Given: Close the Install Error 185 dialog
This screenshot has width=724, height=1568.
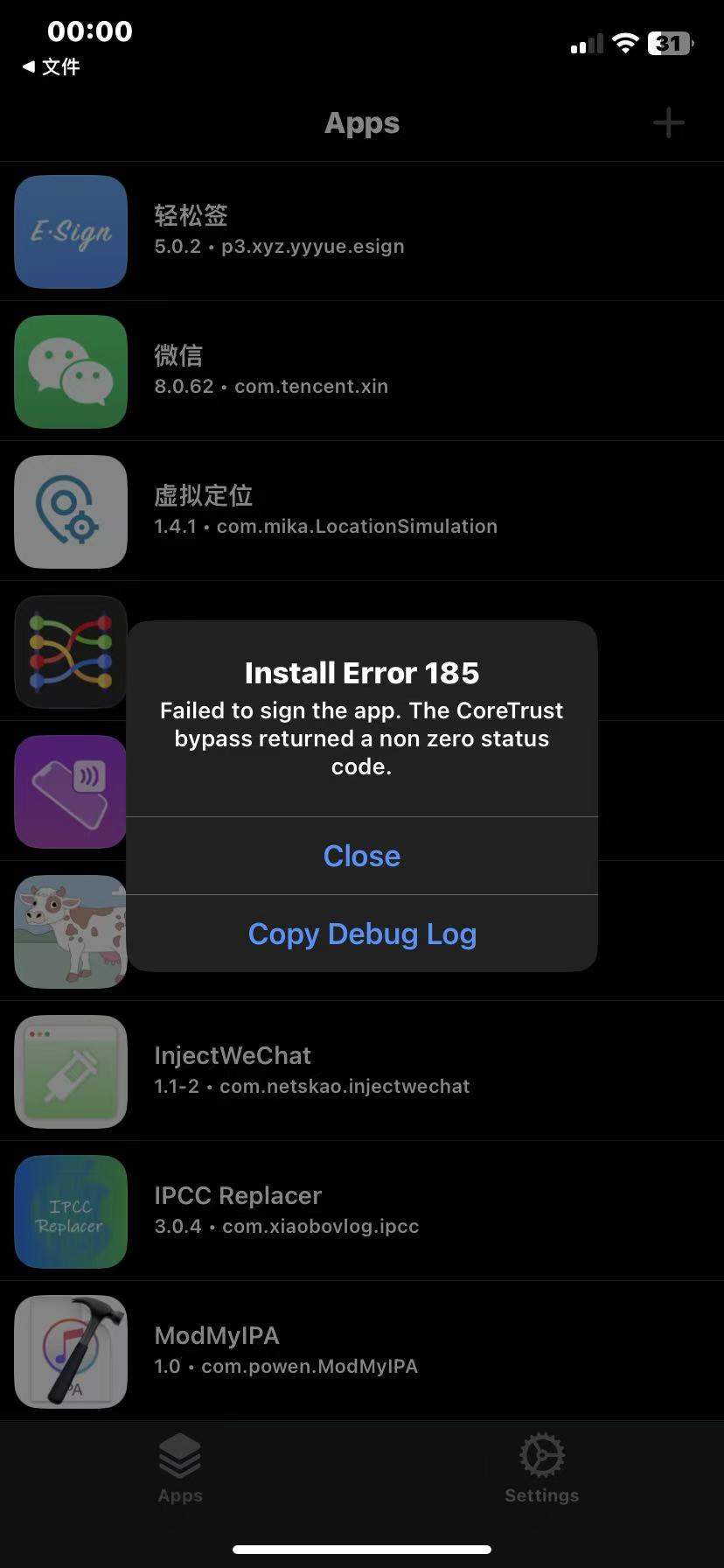Looking at the screenshot, I should 361,856.
